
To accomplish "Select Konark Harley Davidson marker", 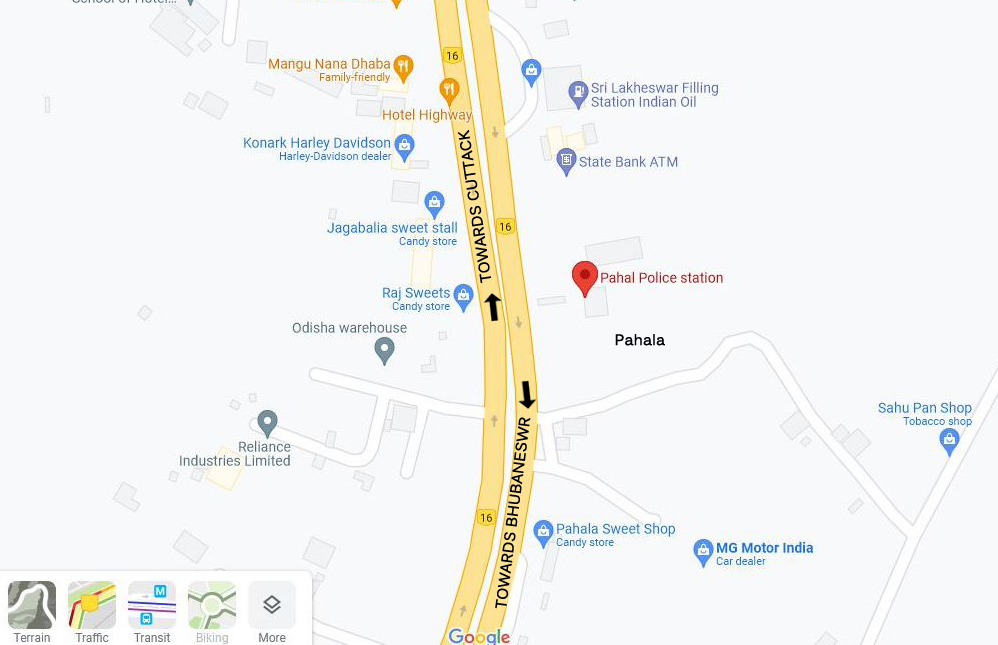I will (x=404, y=148).
